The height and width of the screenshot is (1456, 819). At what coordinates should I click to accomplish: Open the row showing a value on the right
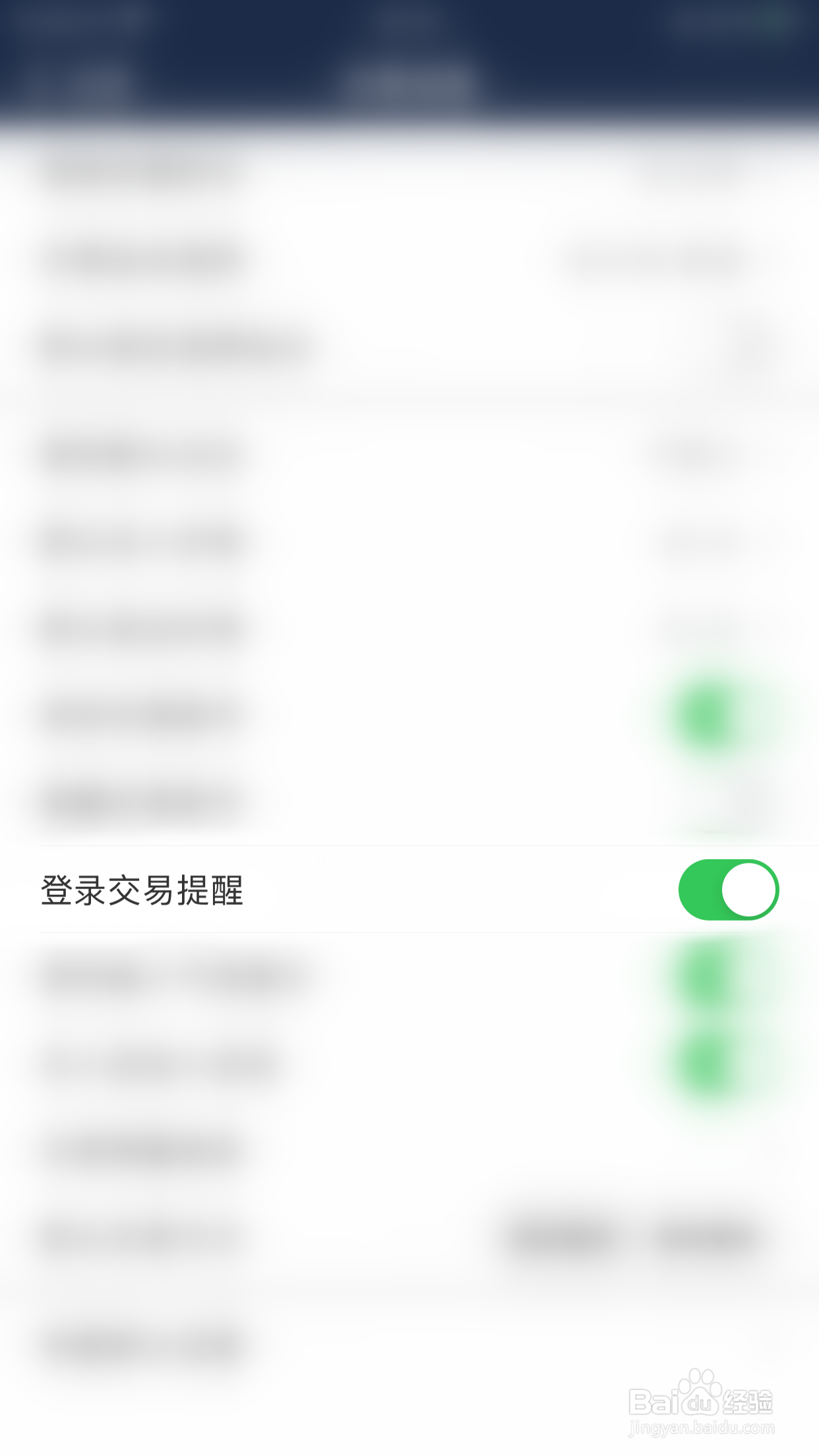409,258
